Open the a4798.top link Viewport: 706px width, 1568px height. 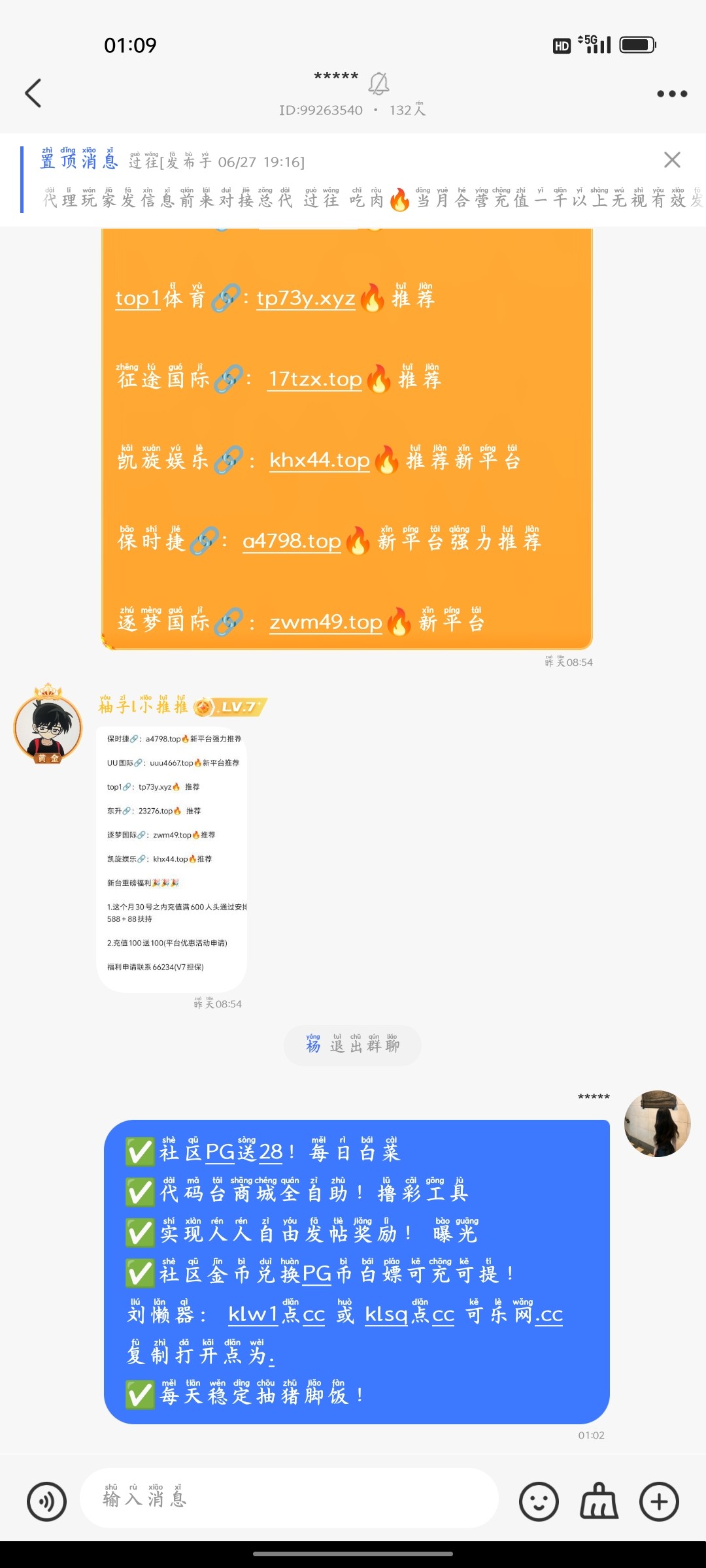[292, 542]
